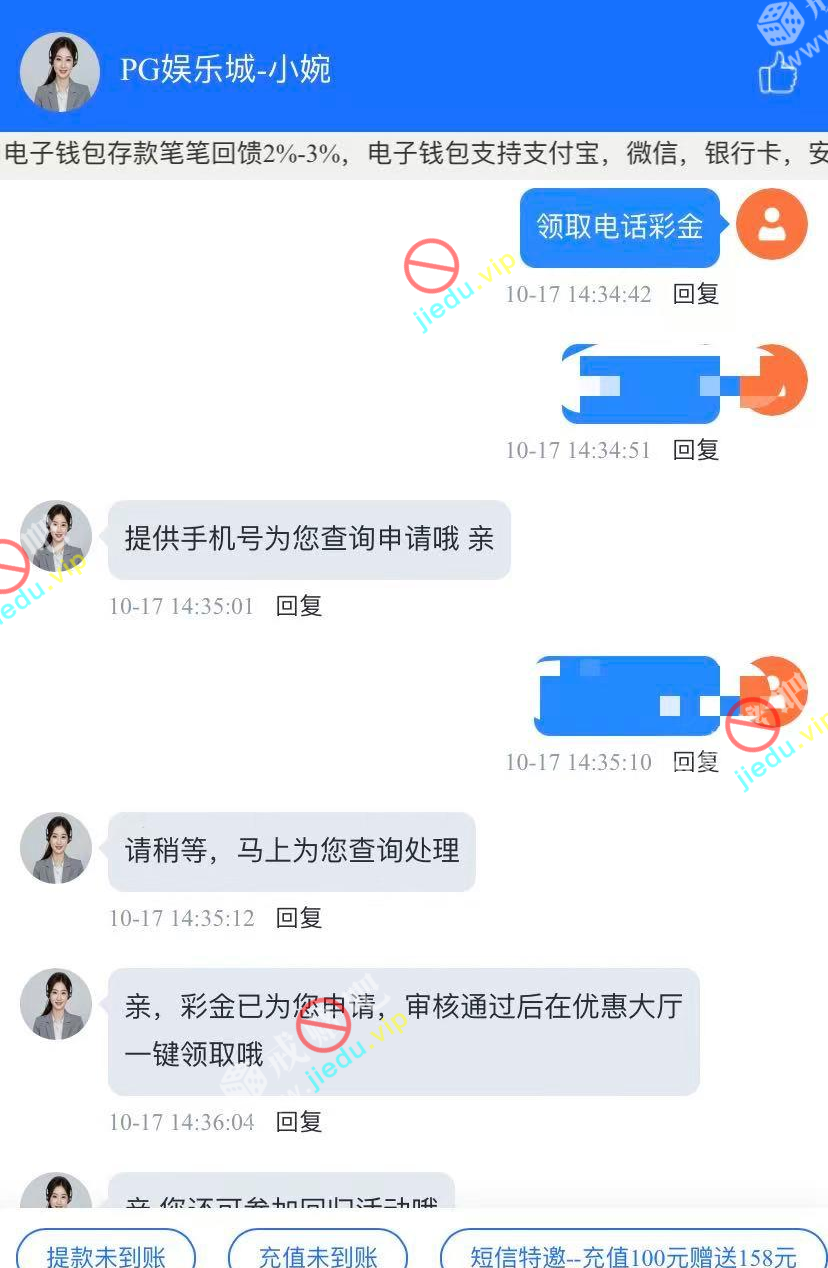The height and width of the screenshot is (1268, 828).
Task: Tap 回复 beside the 14:36:04 timestamp
Action: (299, 1122)
